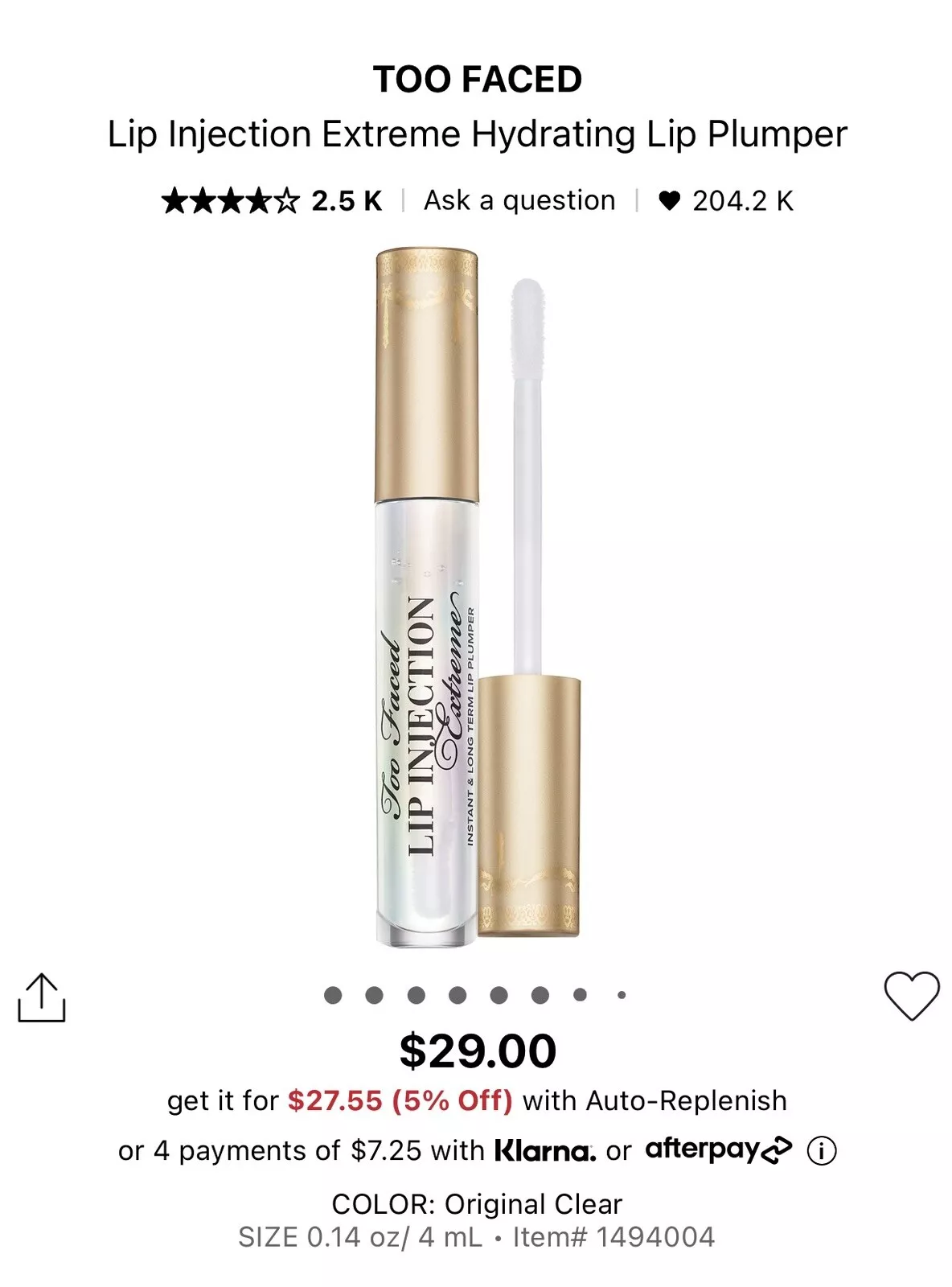Add product to Loves with heart outline
Image resolution: width=952 pixels, height=1287 pixels.
click(x=911, y=996)
